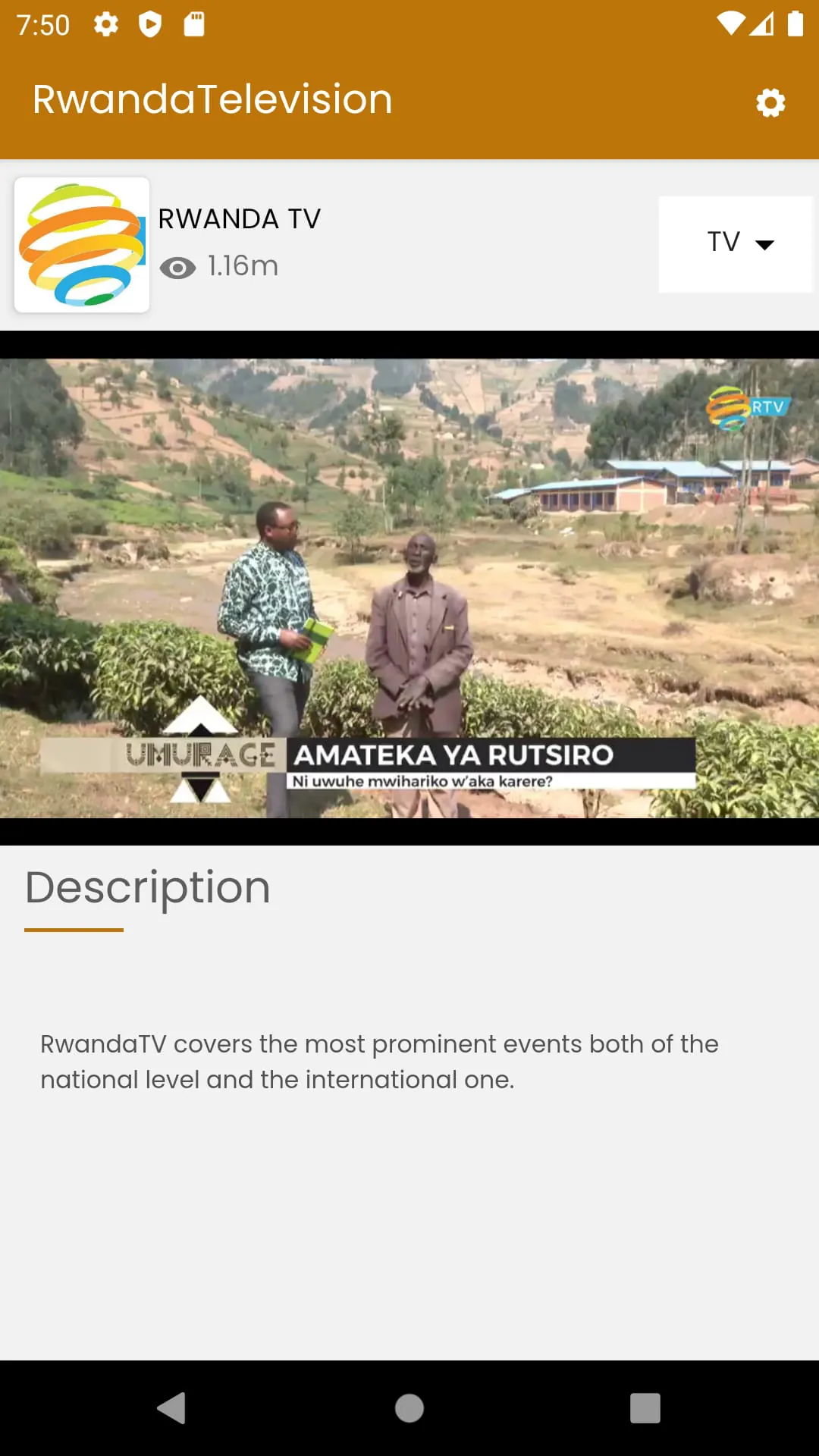Tap the cellular signal indicator
Image resolution: width=819 pixels, height=1456 pixels.
(761, 24)
